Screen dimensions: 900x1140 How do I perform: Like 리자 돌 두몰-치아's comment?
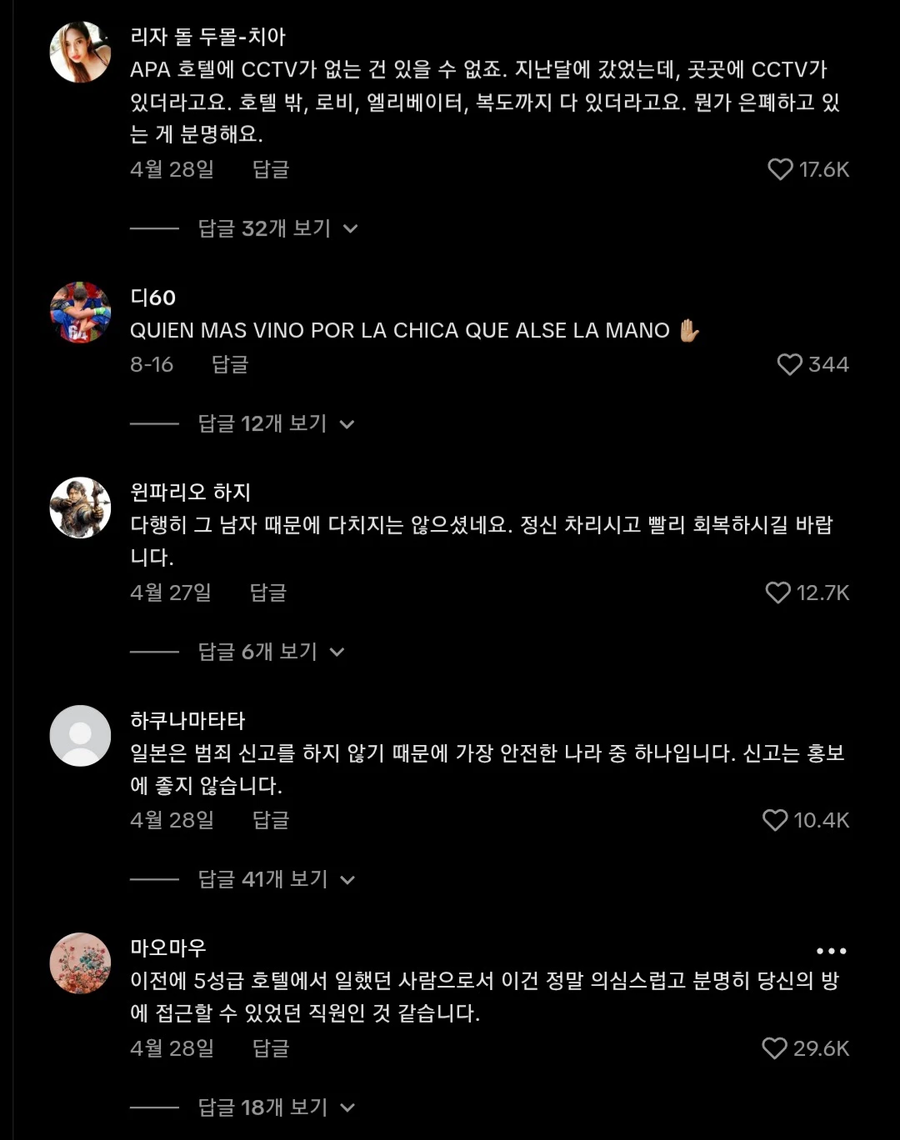tap(781, 169)
